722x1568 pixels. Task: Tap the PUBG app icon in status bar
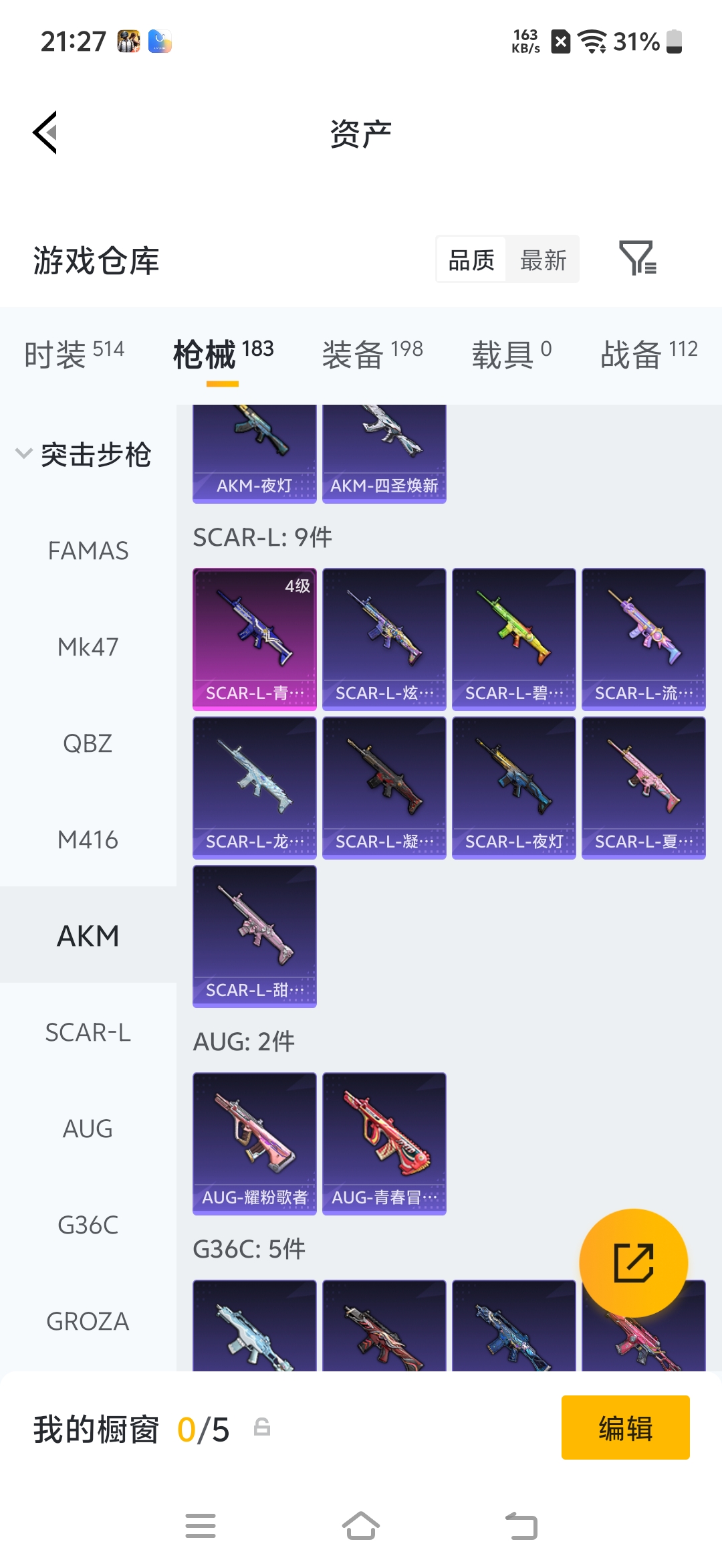[x=127, y=41]
